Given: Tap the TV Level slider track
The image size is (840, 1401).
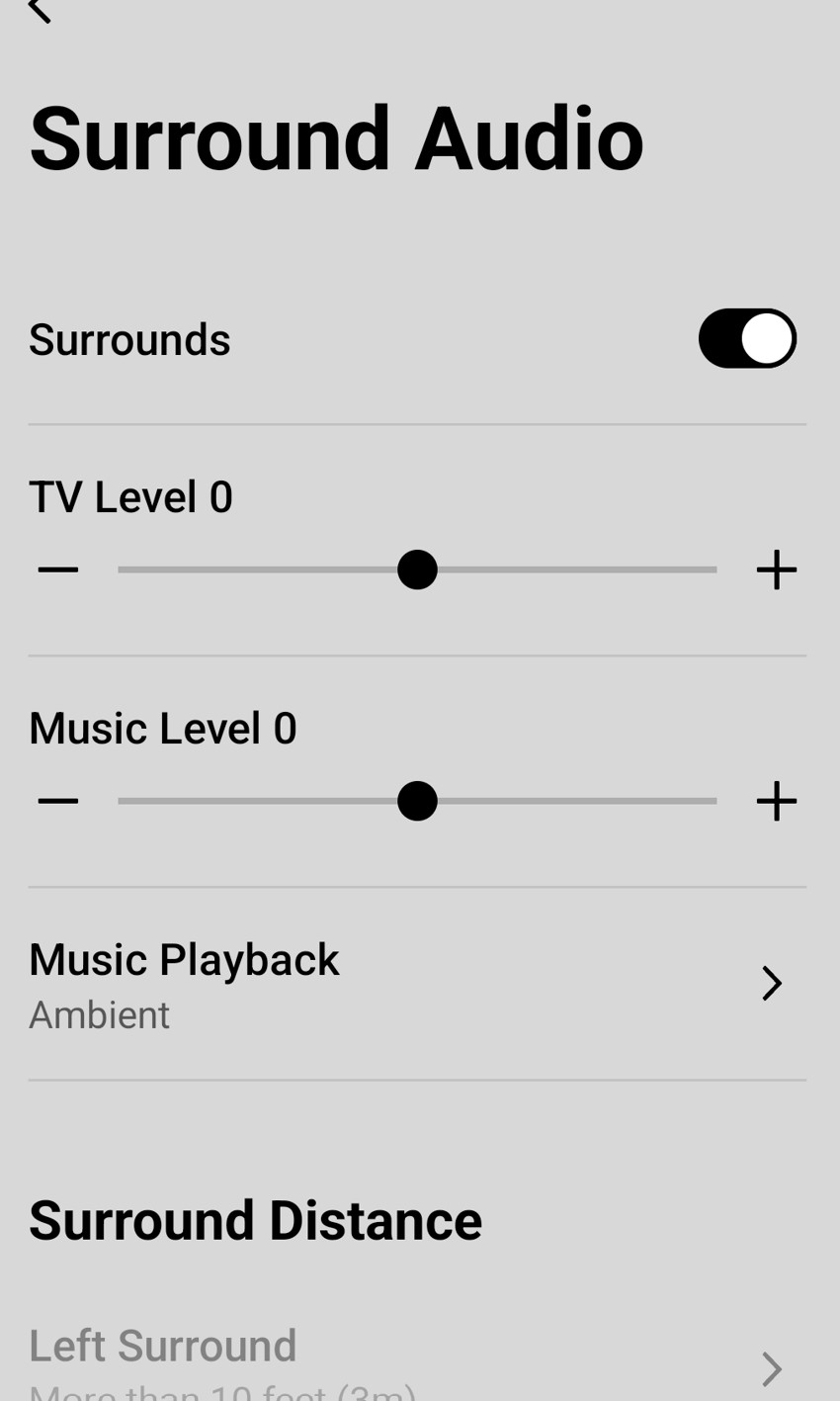Looking at the screenshot, I should point(593,569).
